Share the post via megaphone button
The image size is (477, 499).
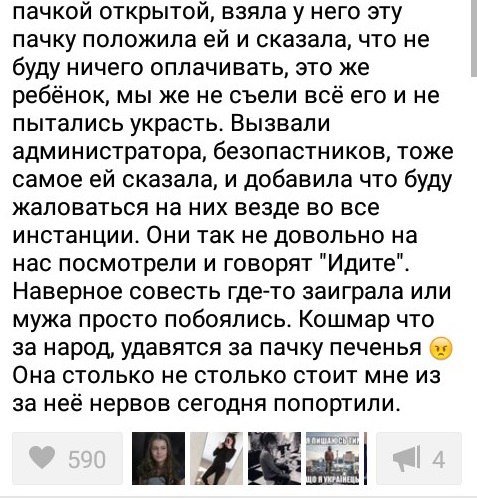click(x=419, y=459)
